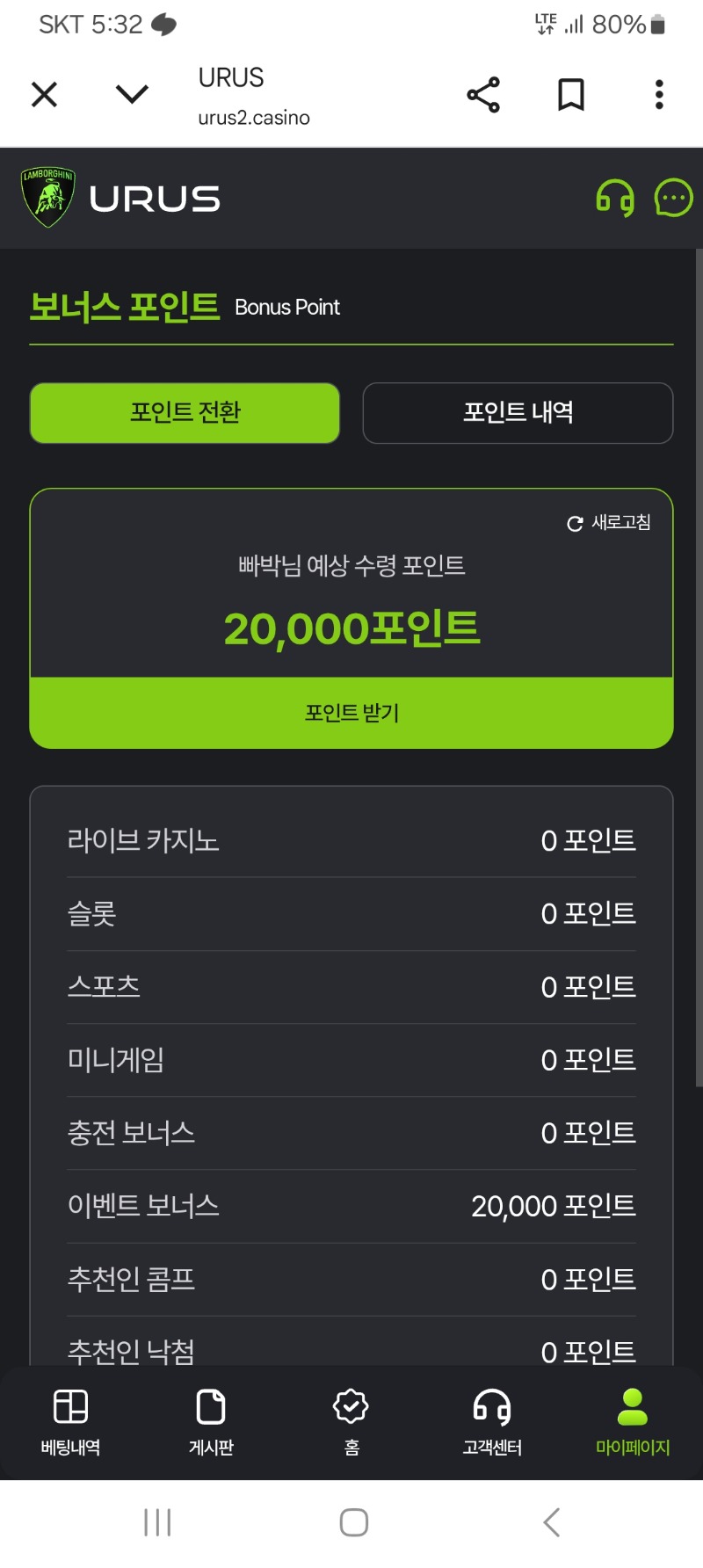Image resolution: width=703 pixels, height=1568 pixels.
Task: Switch to the 포인트 전환 tab
Action: pos(185,412)
